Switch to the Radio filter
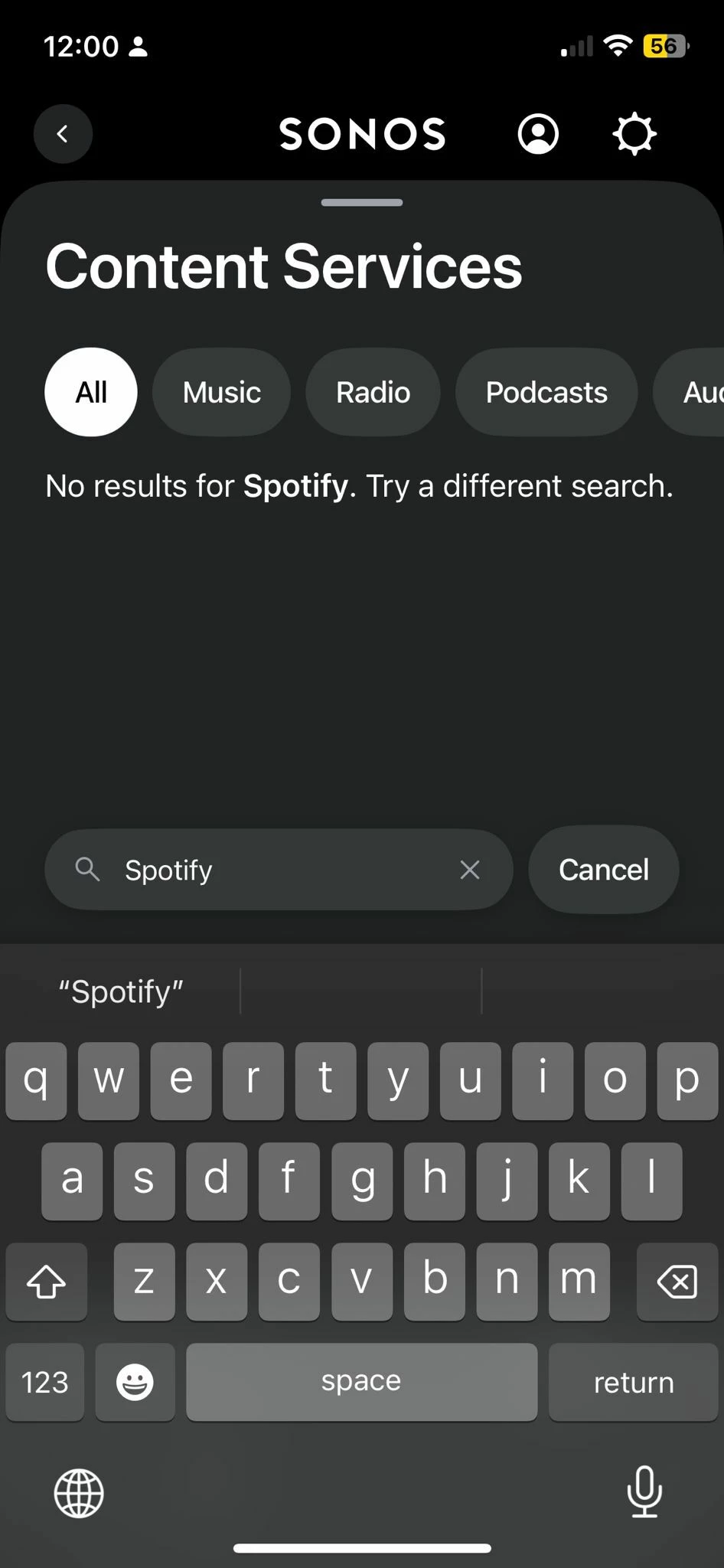The height and width of the screenshot is (1568, 724). (373, 392)
